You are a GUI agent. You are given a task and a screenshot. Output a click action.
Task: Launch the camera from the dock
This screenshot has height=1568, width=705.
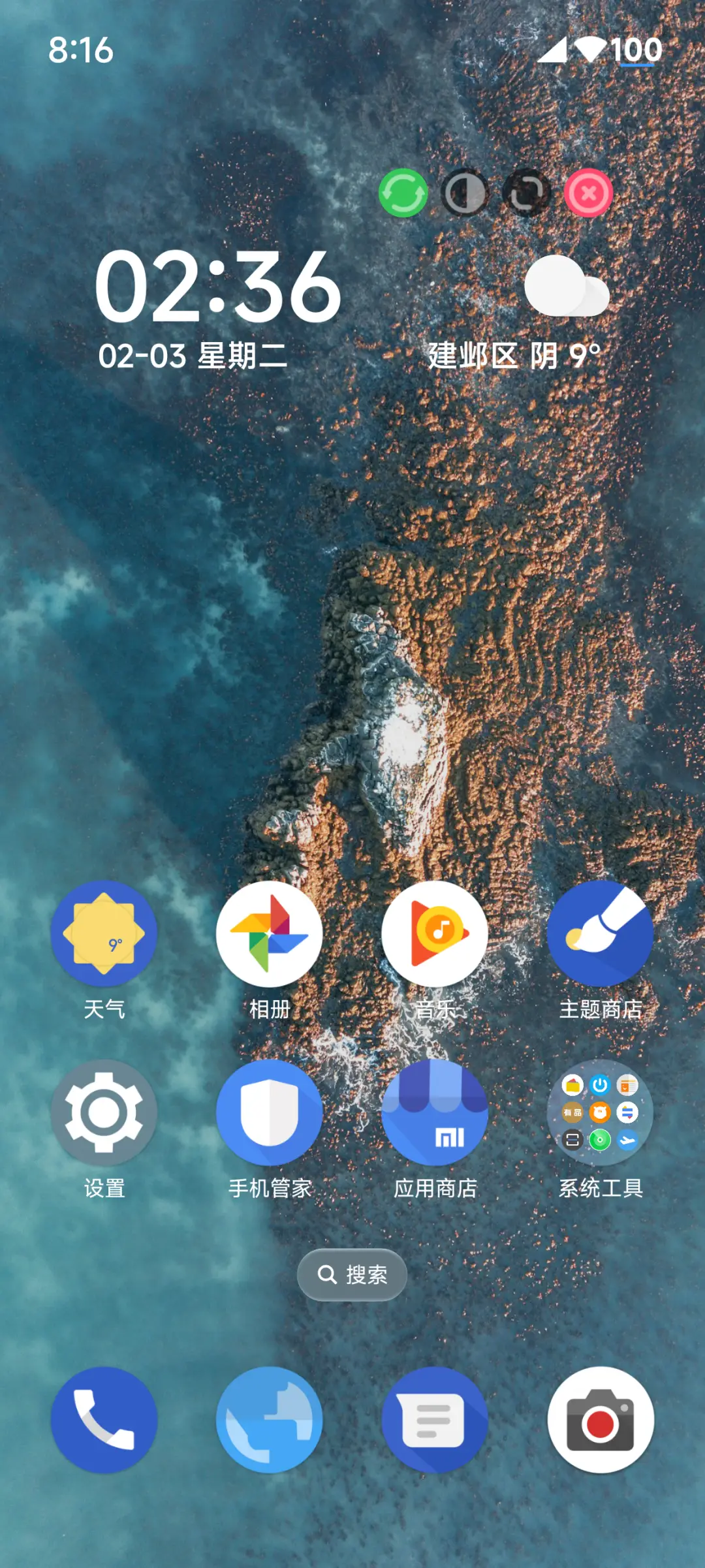(600, 1420)
